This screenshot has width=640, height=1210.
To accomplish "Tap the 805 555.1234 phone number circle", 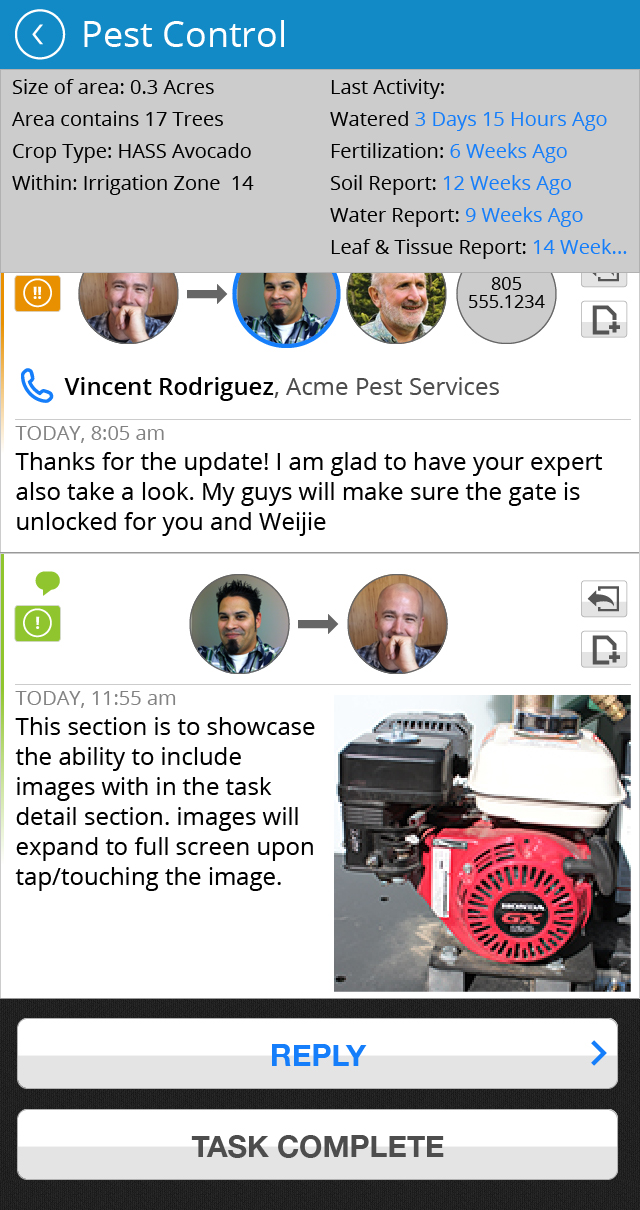I will (x=506, y=293).
